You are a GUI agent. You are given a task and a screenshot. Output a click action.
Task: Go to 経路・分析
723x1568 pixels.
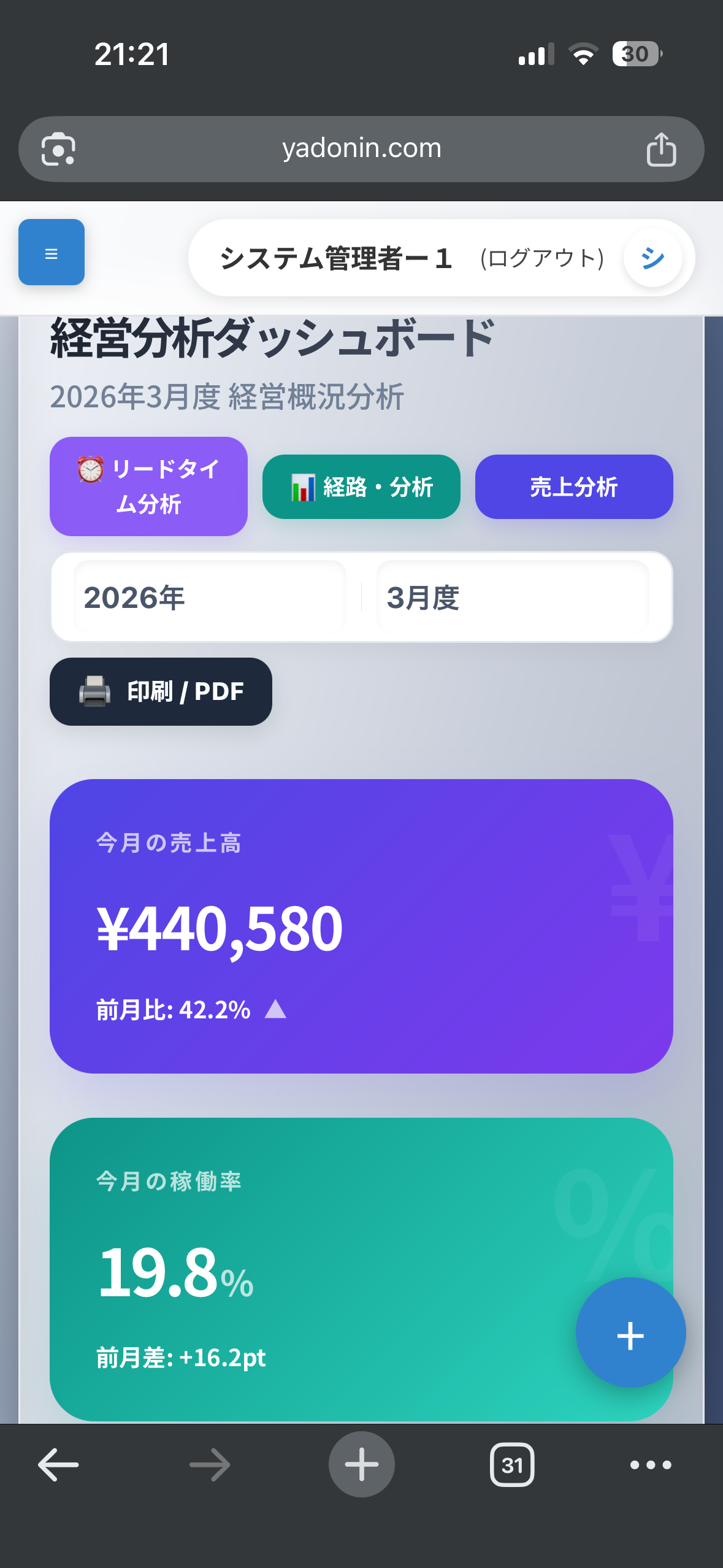pyautogui.click(x=361, y=487)
